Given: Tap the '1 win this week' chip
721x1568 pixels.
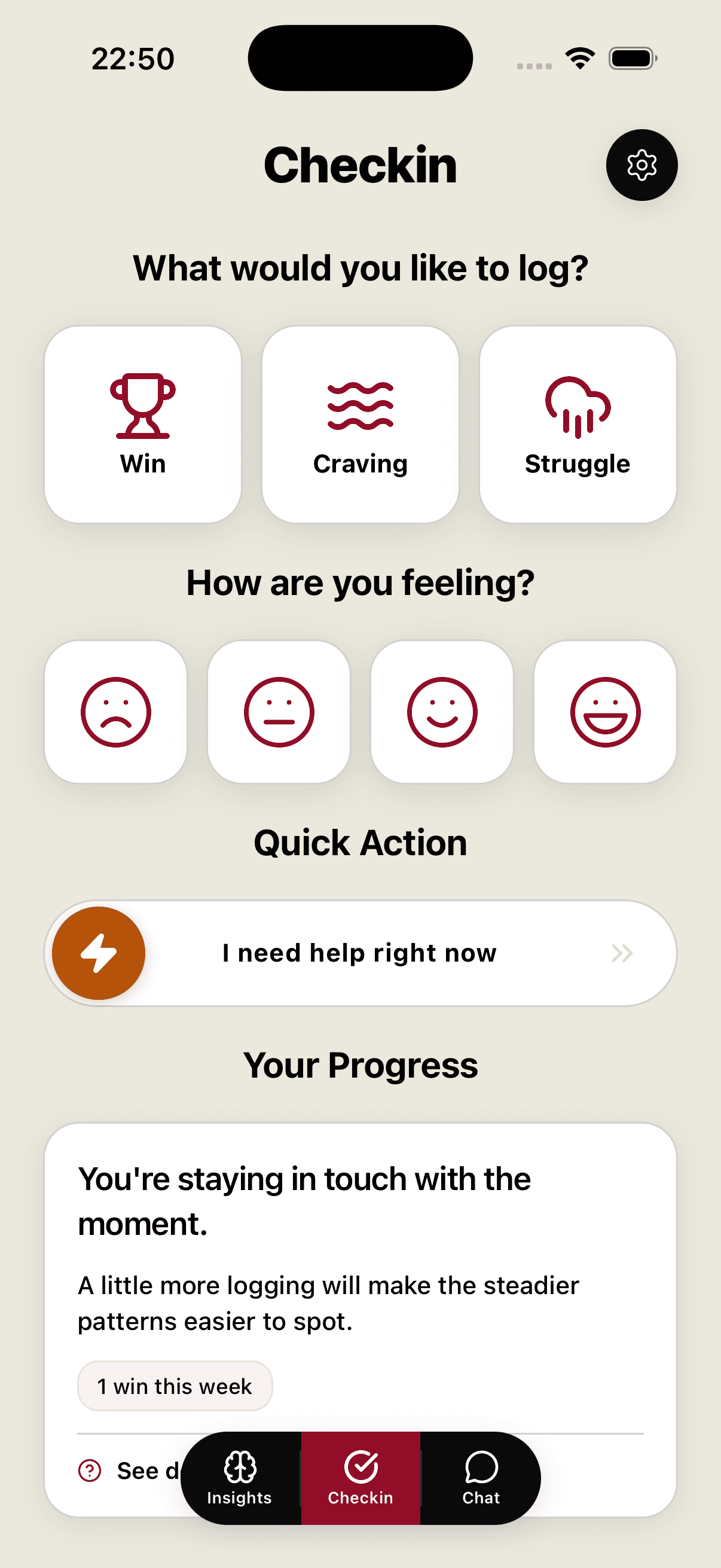Looking at the screenshot, I should (x=175, y=1386).
